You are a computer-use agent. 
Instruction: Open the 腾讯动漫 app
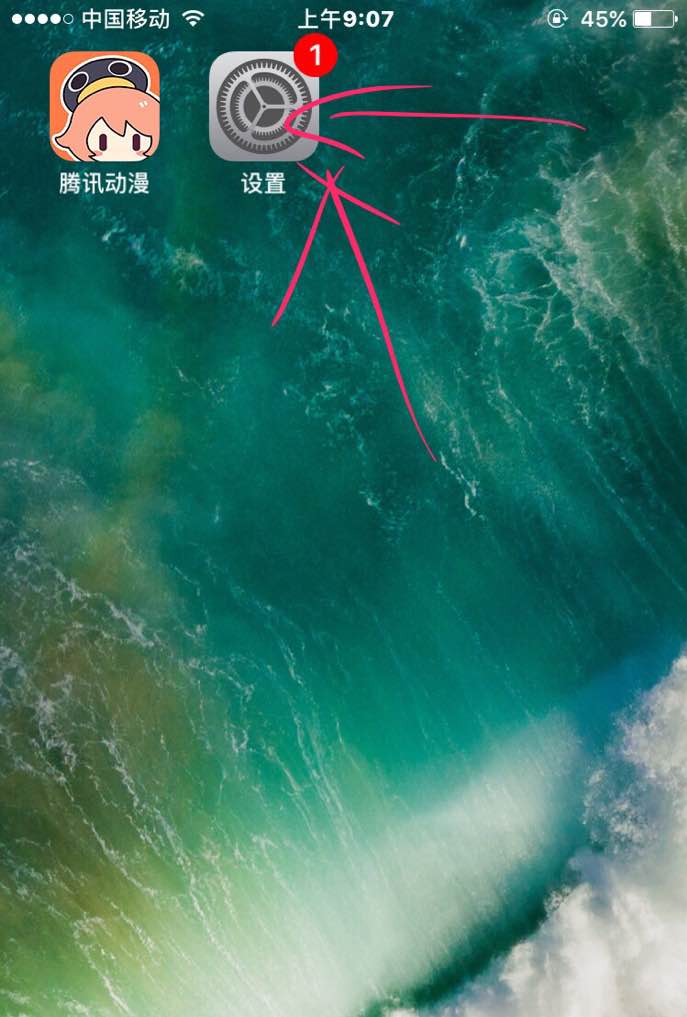[x=104, y=108]
